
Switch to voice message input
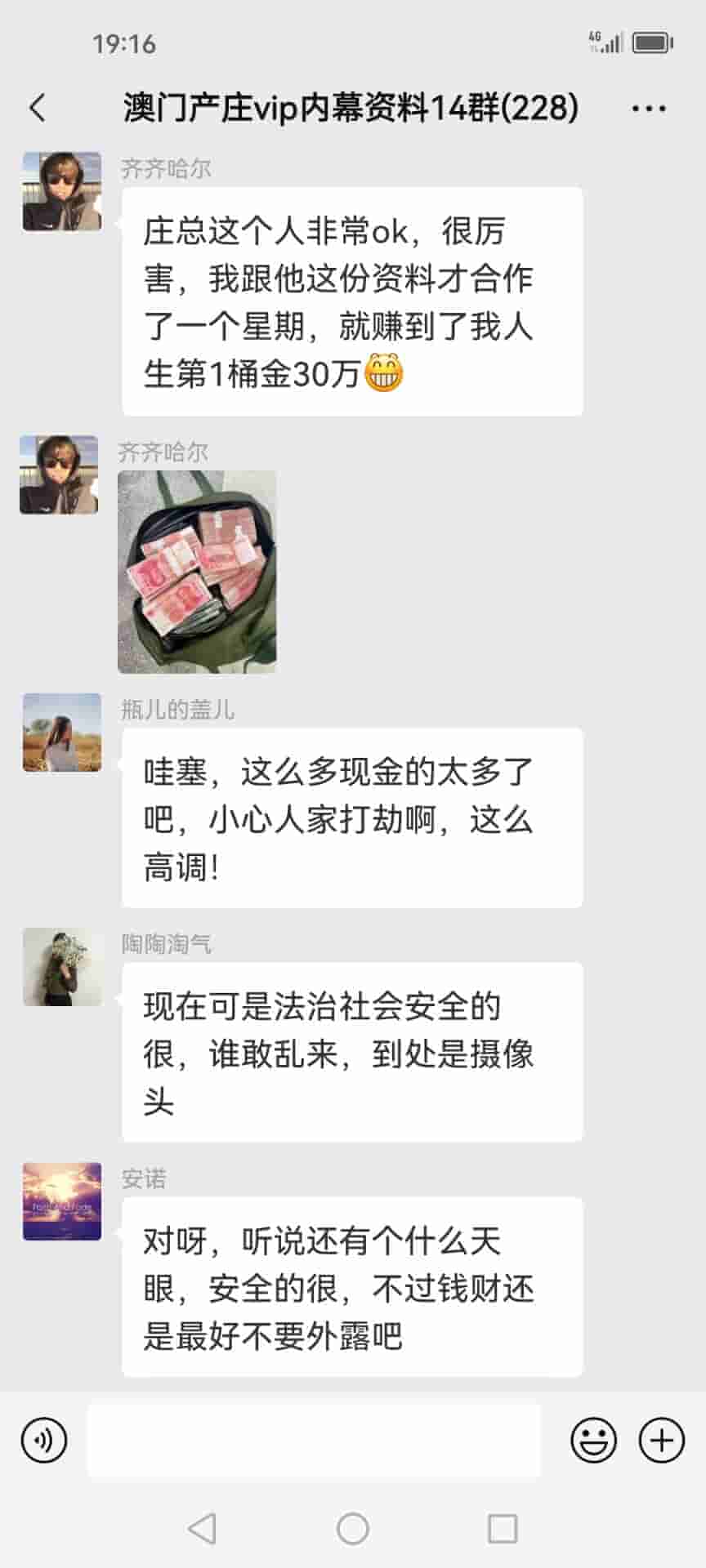pyautogui.click(x=44, y=1440)
